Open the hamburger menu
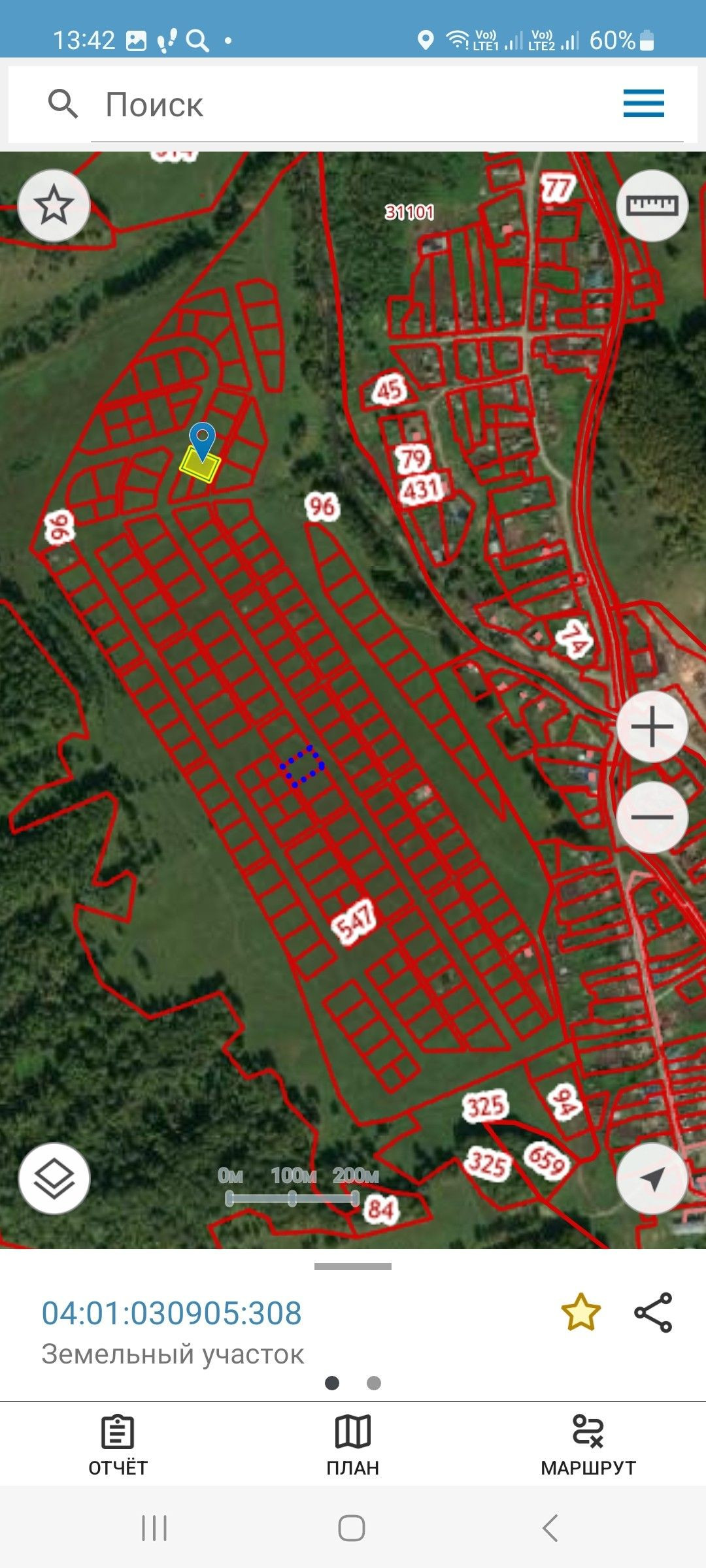The image size is (706, 1568). point(643,104)
